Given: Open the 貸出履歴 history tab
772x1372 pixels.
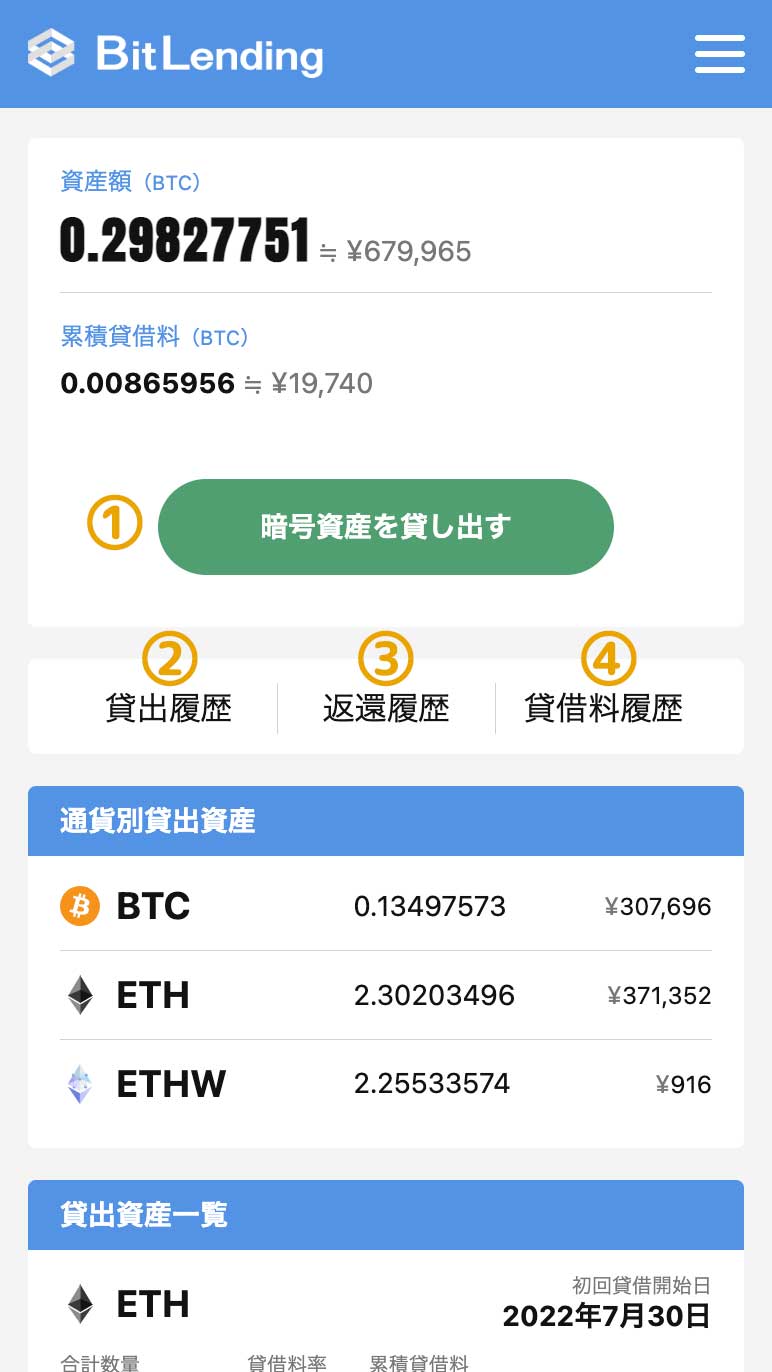Looking at the screenshot, I should (170, 708).
